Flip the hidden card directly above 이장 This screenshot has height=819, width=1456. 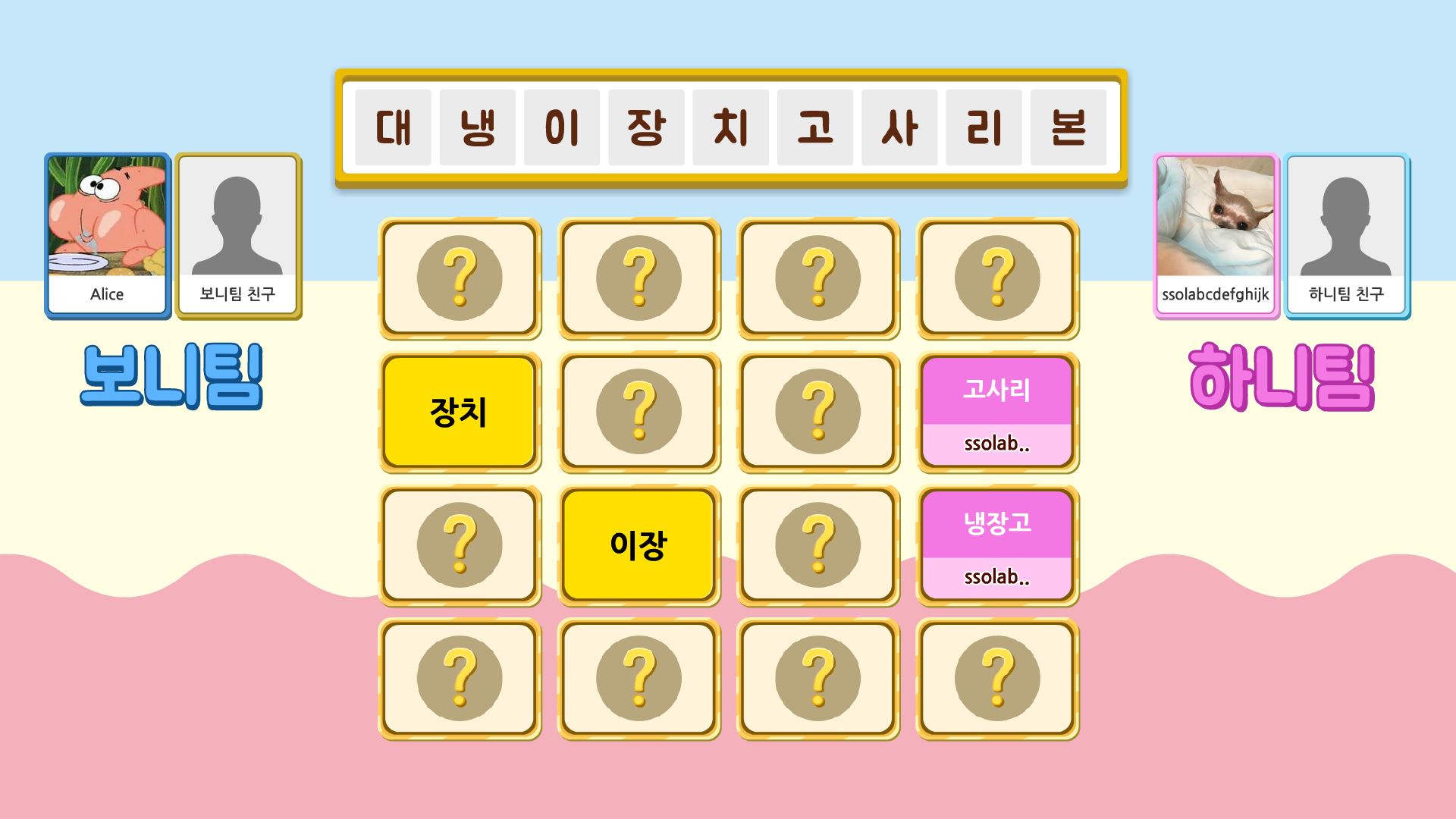point(639,412)
